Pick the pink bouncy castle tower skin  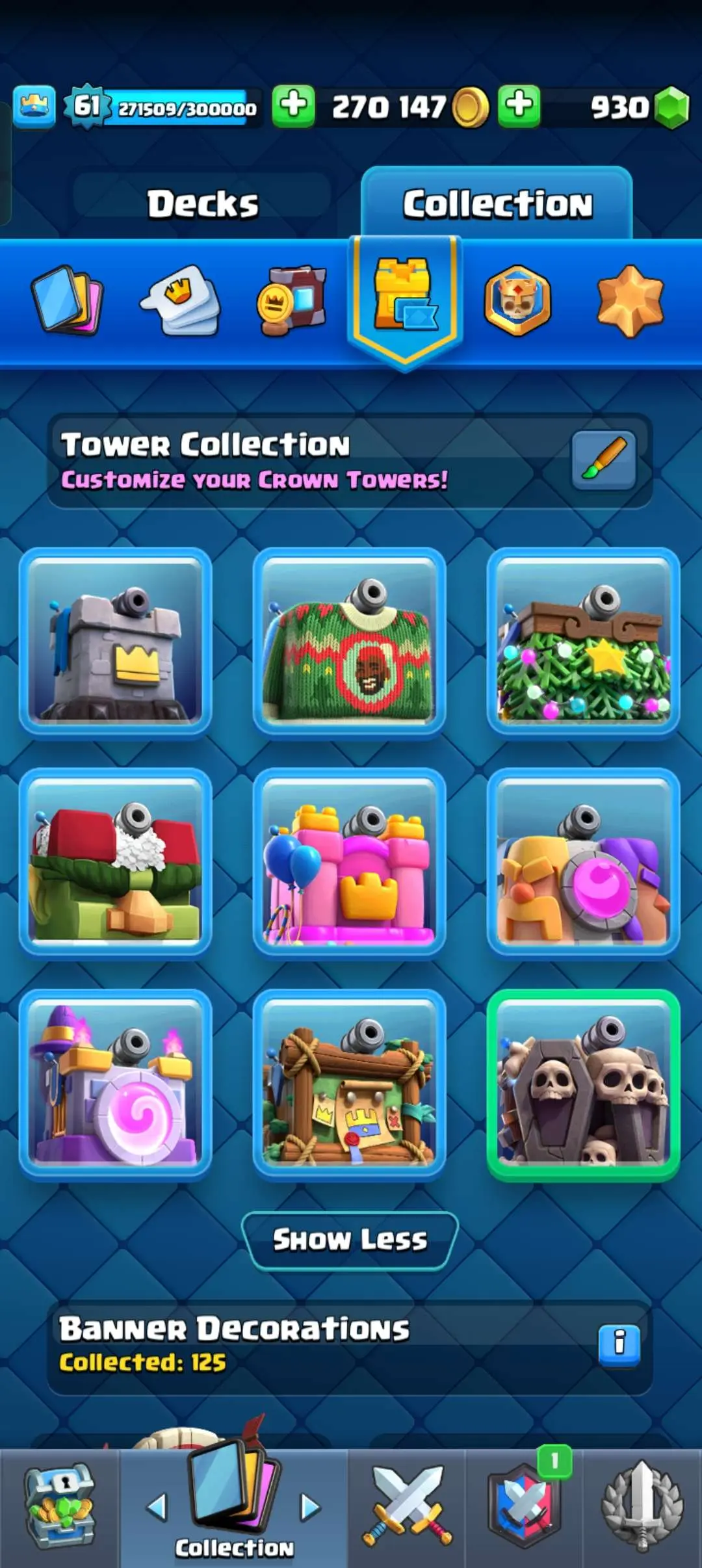pos(349,863)
